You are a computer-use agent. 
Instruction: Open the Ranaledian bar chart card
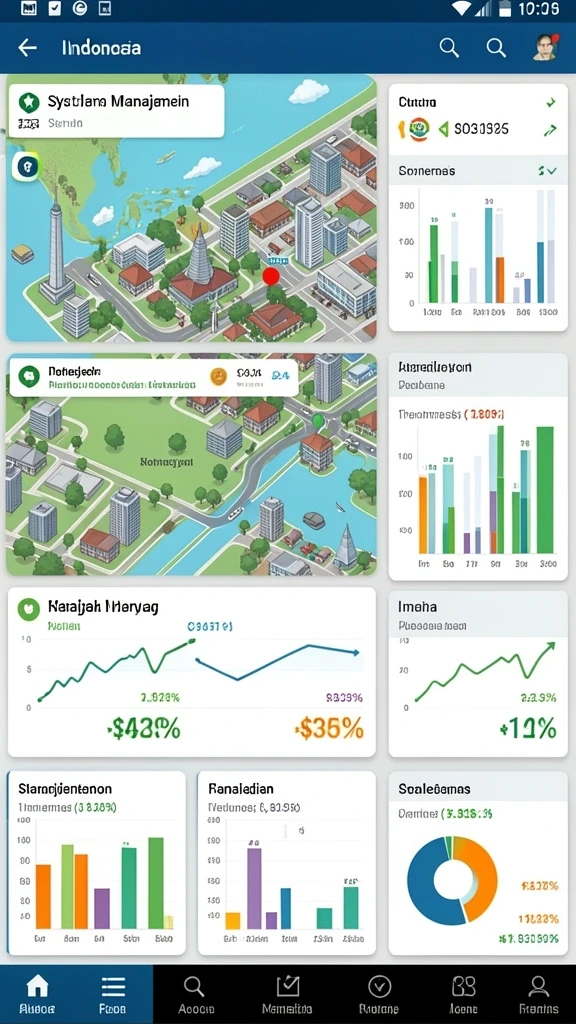pos(287,863)
